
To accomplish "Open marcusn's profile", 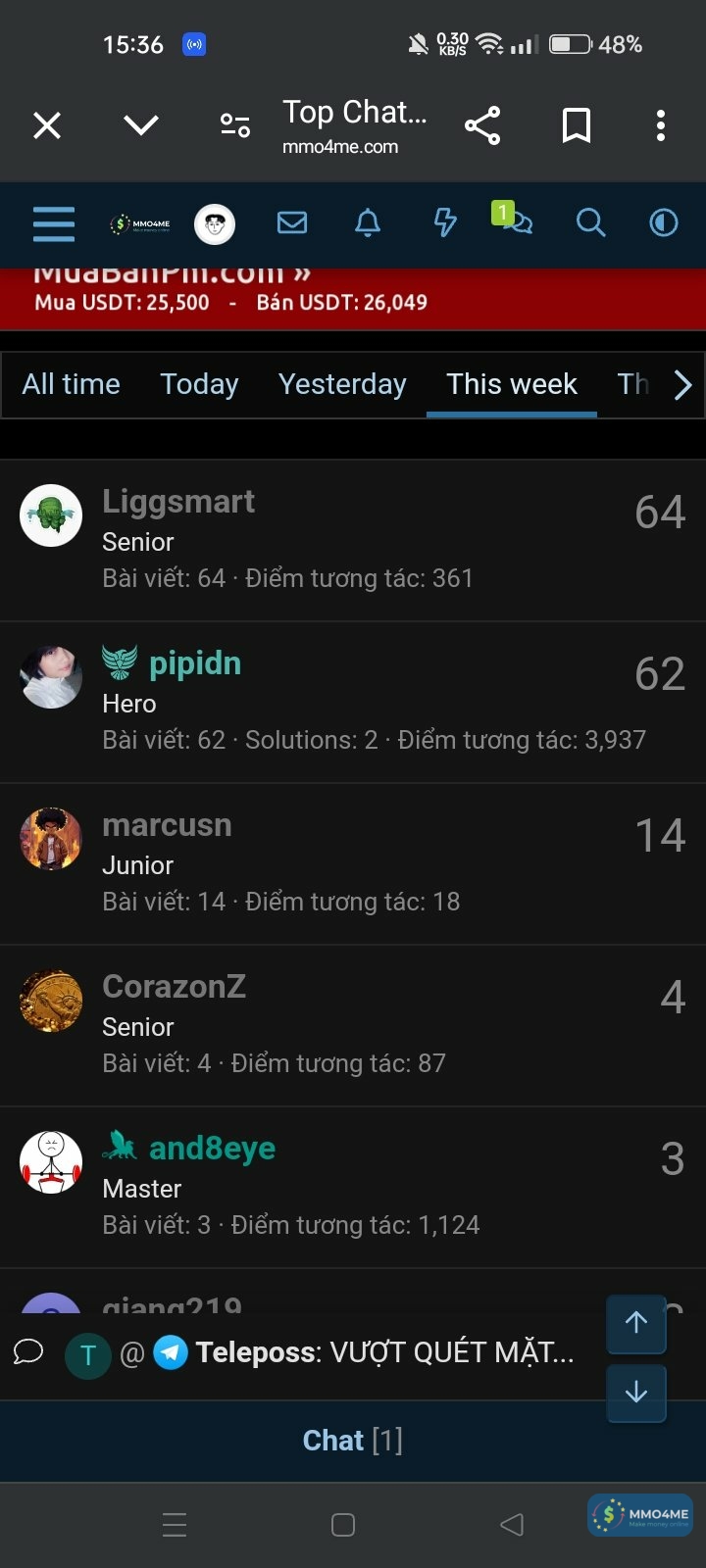I will [167, 825].
